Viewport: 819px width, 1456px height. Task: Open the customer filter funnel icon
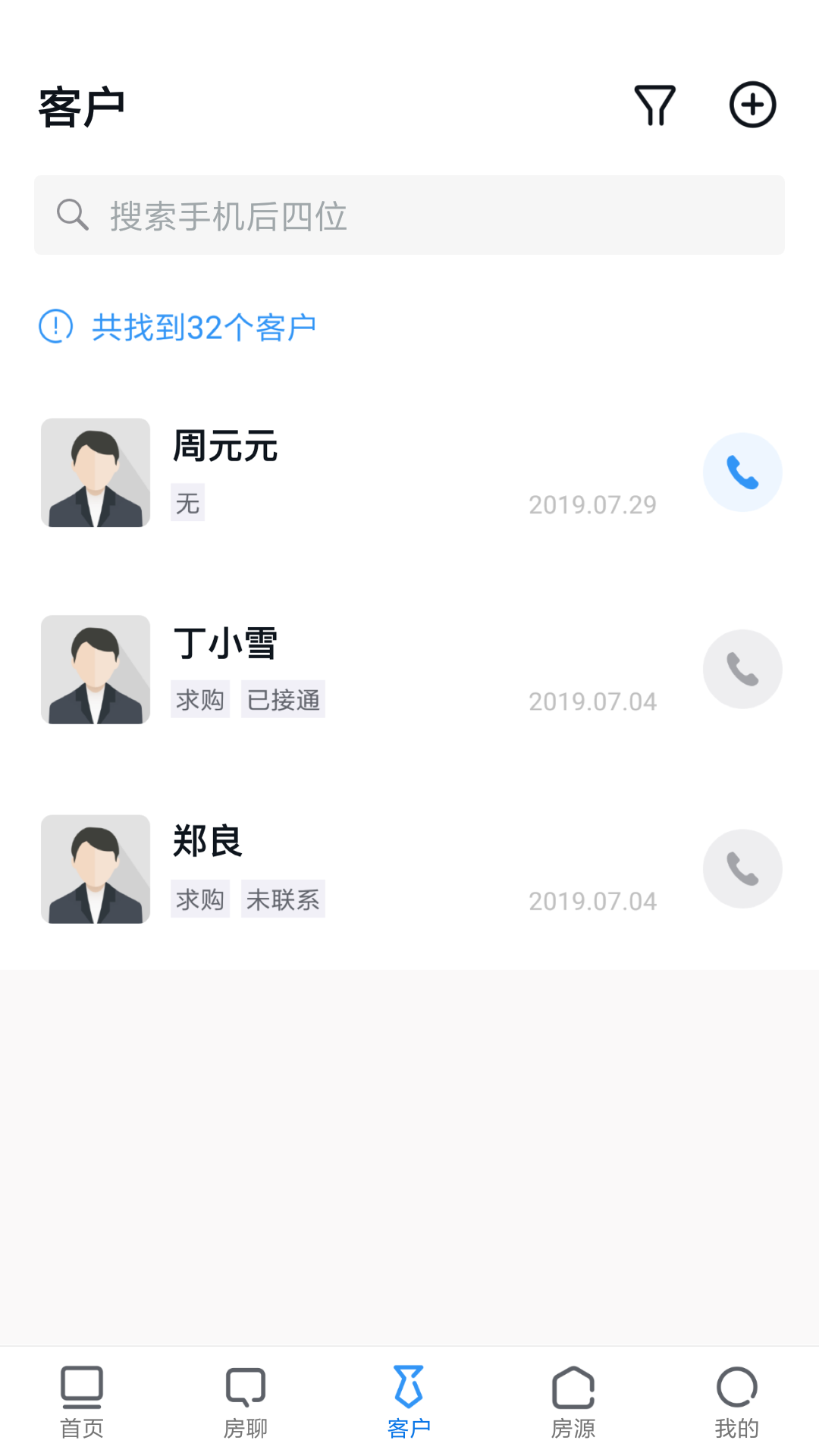[654, 105]
